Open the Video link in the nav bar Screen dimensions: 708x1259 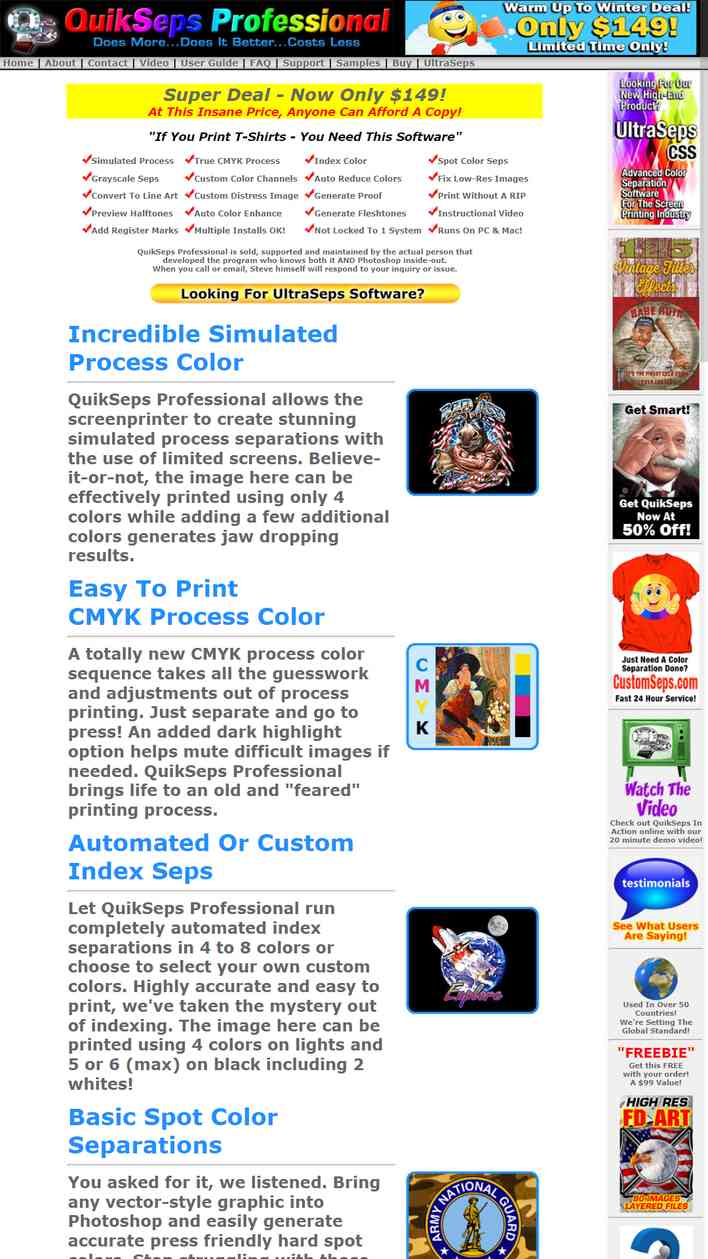click(x=154, y=63)
